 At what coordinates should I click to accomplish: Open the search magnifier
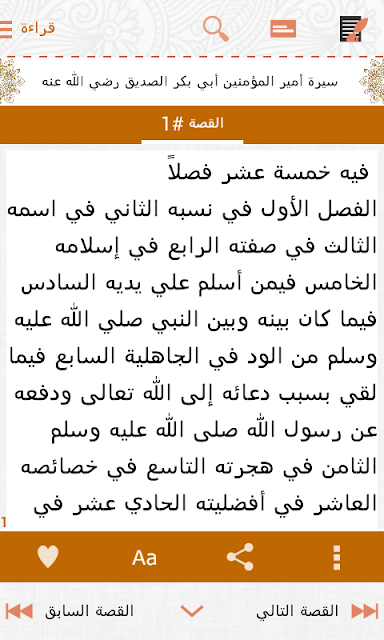pos(215,28)
